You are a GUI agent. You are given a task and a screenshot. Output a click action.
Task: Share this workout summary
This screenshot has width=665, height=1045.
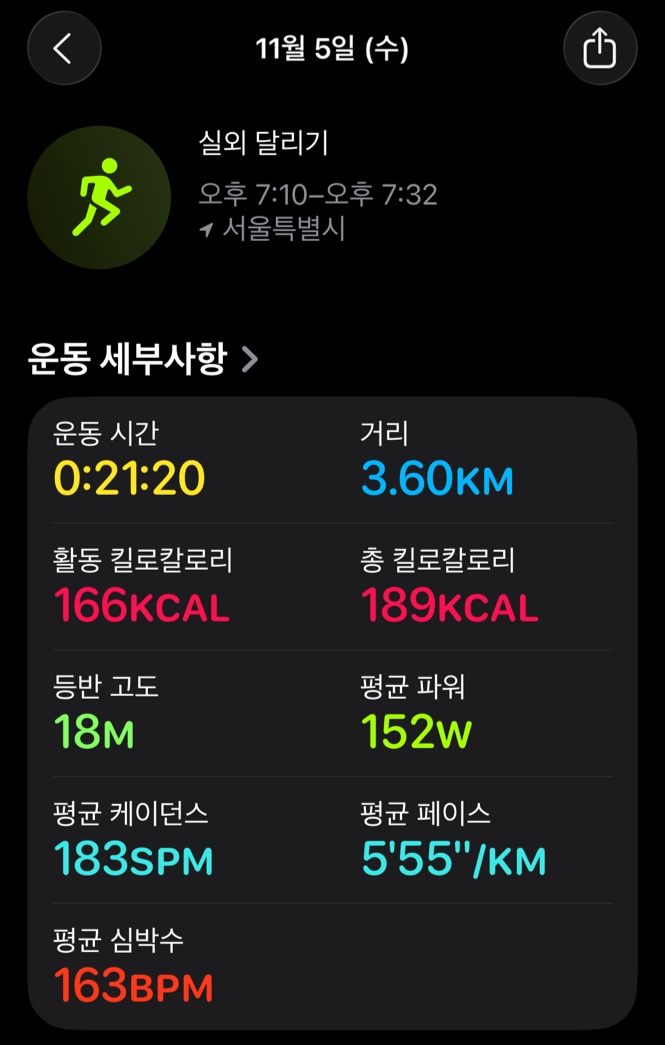click(x=600, y=48)
